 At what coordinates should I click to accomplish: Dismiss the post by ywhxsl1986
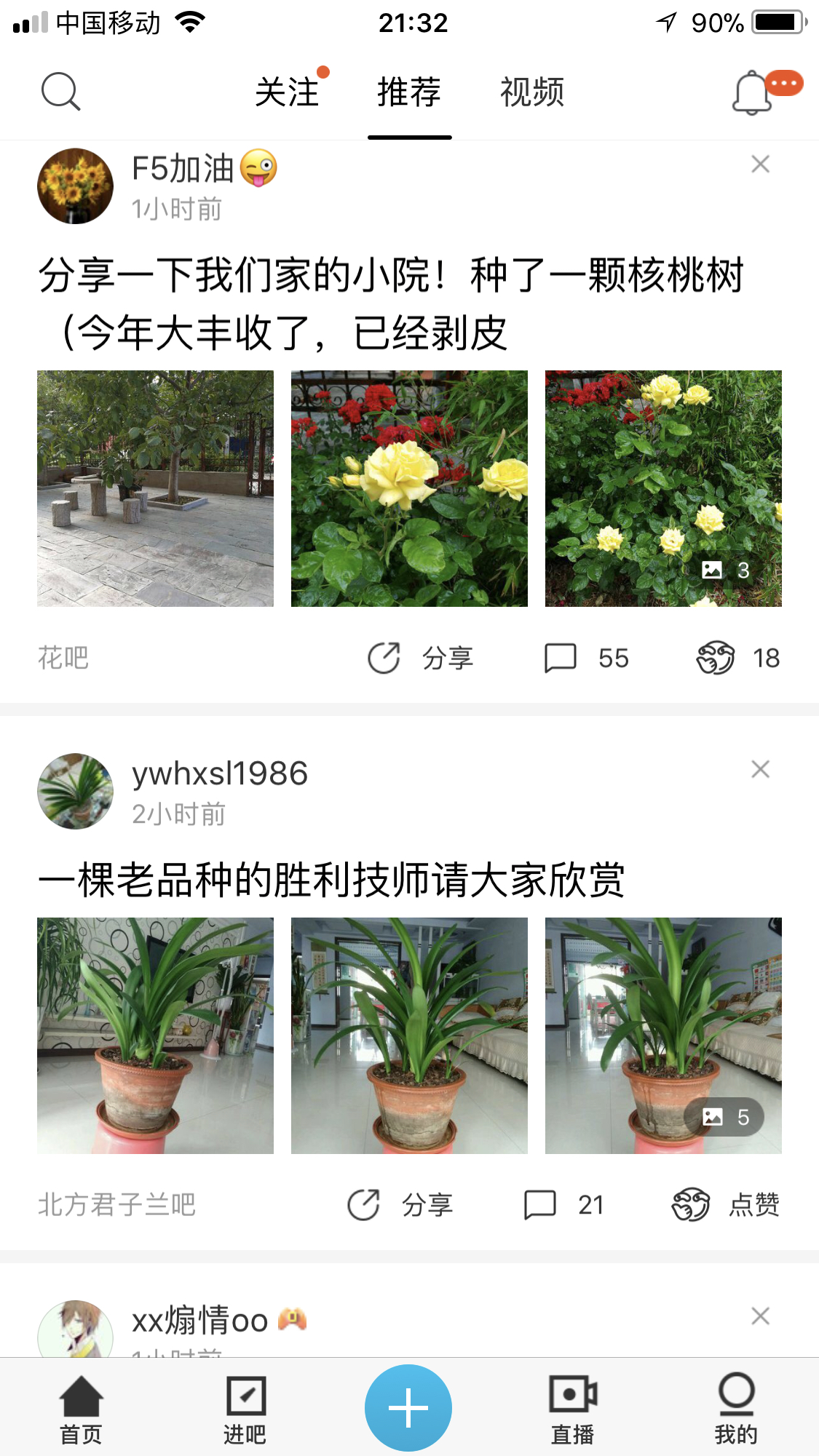(760, 769)
